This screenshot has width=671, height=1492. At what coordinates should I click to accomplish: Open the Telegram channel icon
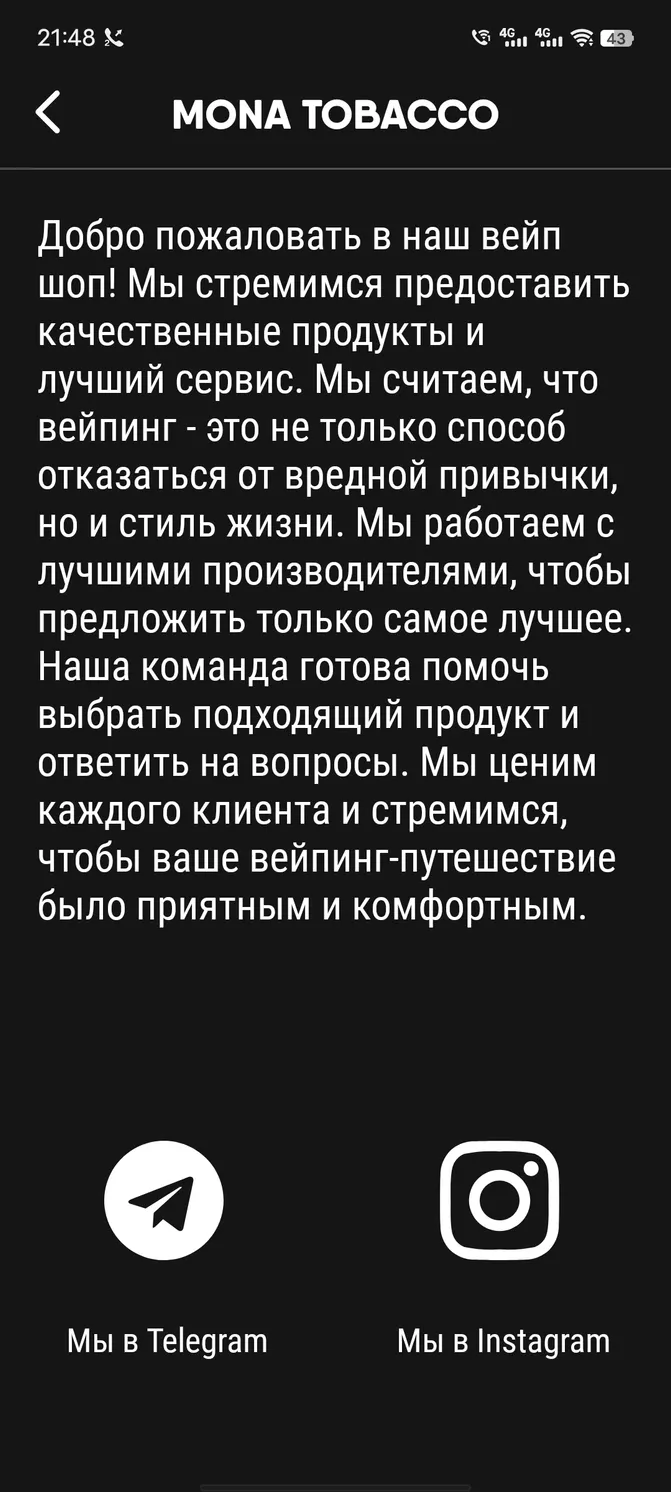164,1200
